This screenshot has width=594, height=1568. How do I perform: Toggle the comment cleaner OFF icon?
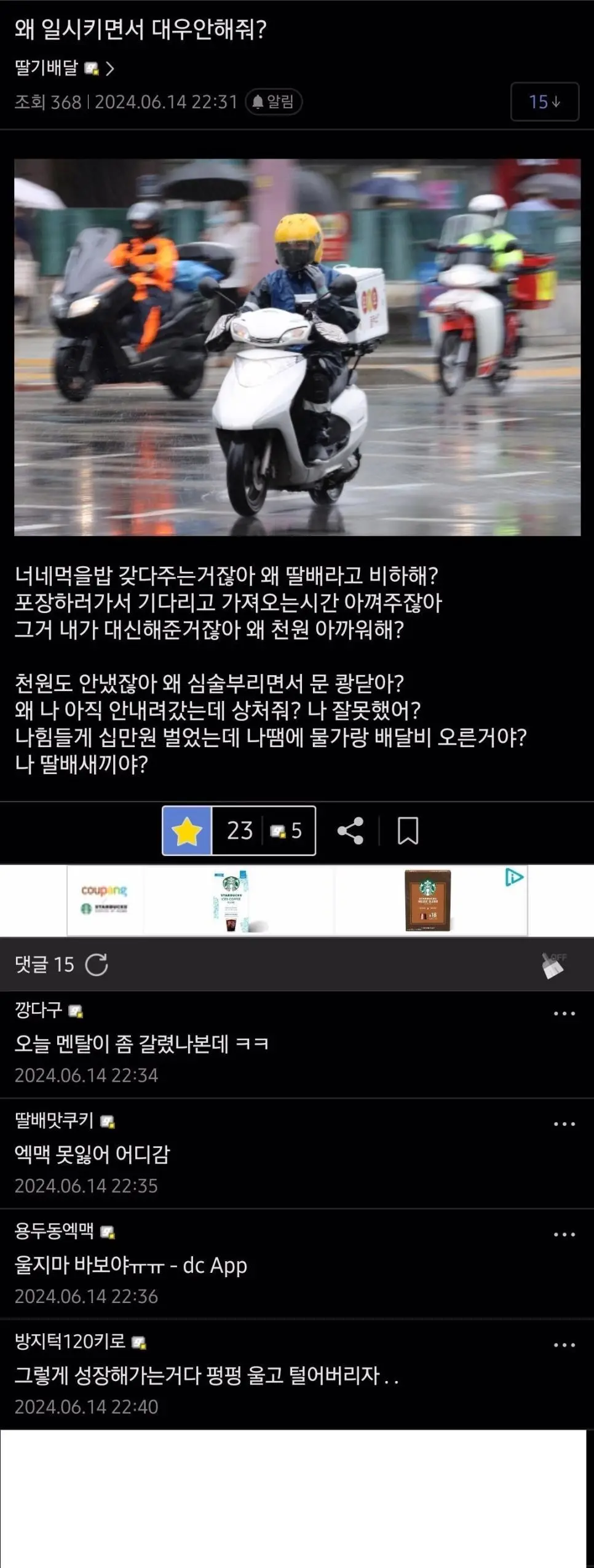point(553,965)
